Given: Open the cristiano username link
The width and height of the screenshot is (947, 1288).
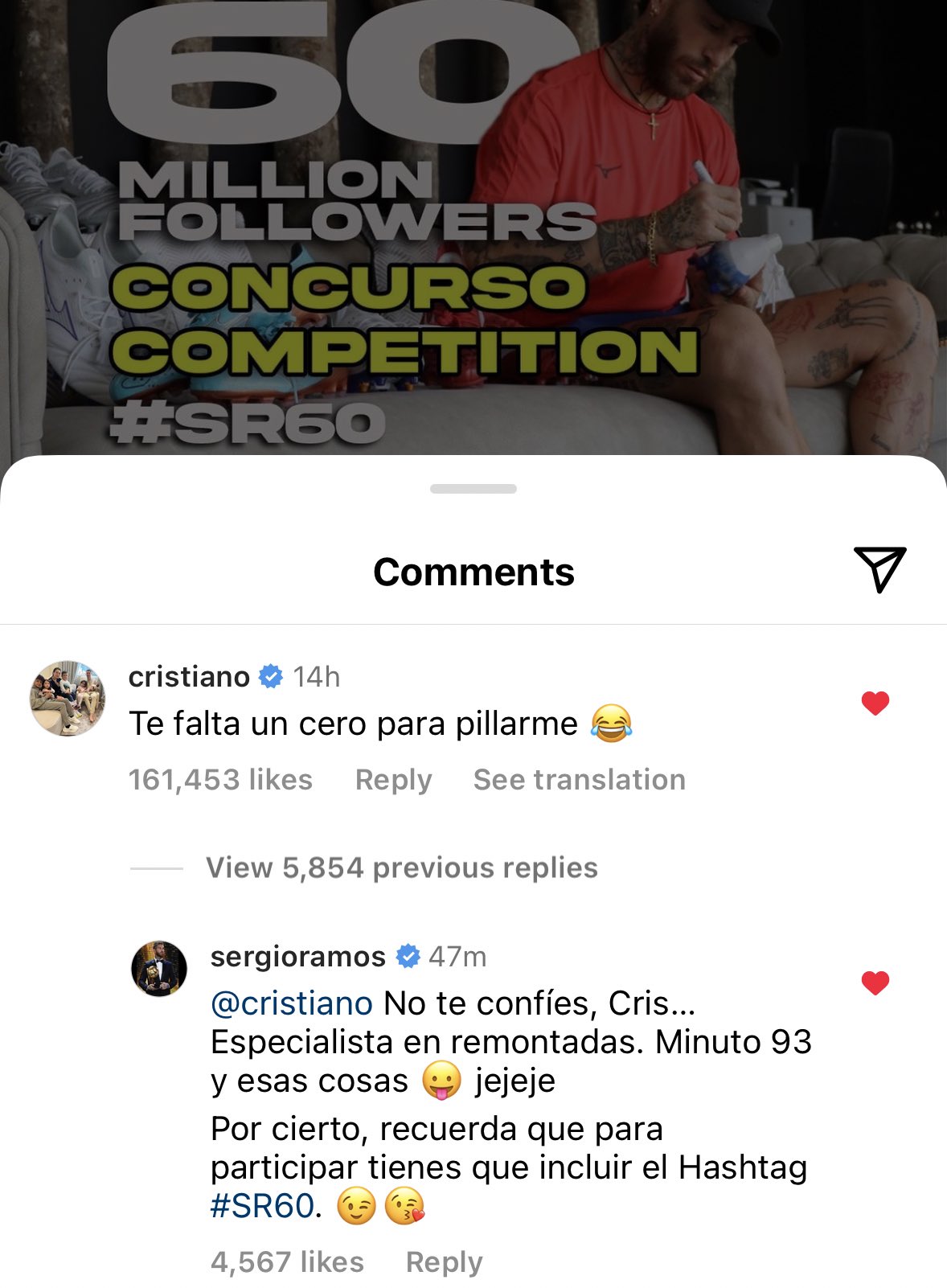Looking at the screenshot, I should click(189, 677).
